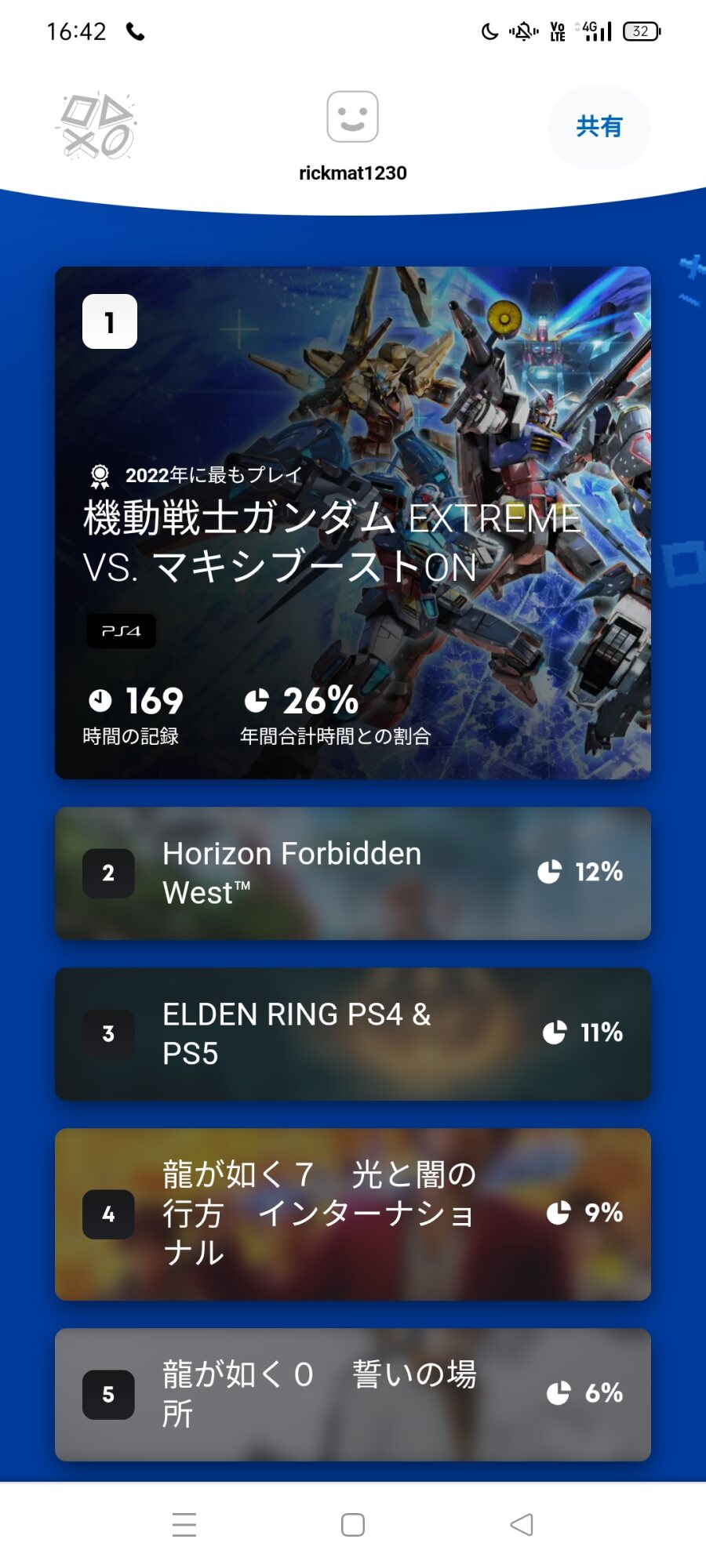Open the 機動戦士ガンダム EXTREME VS. top game card
This screenshot has height=1568, width=706.
[353, 523]
